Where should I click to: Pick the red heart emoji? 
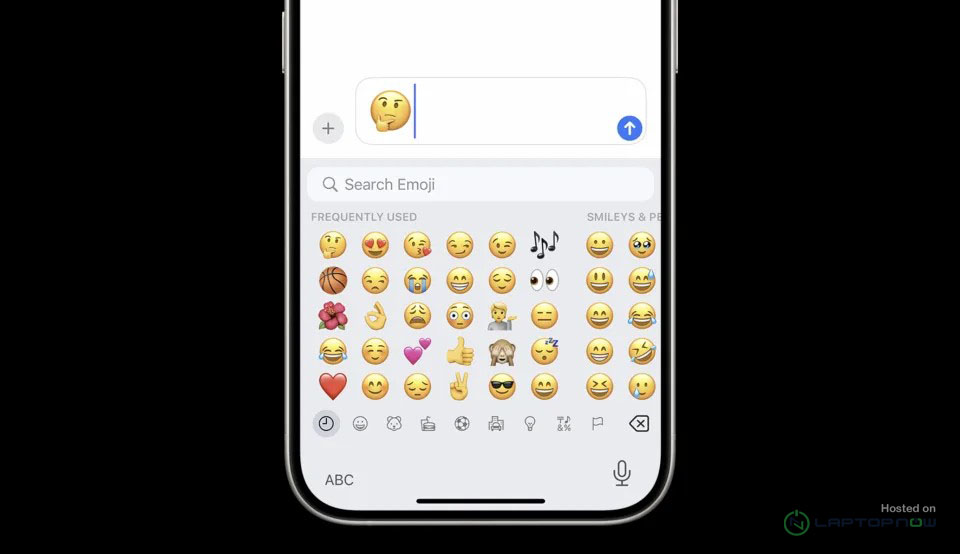click(x=333, y=386)
